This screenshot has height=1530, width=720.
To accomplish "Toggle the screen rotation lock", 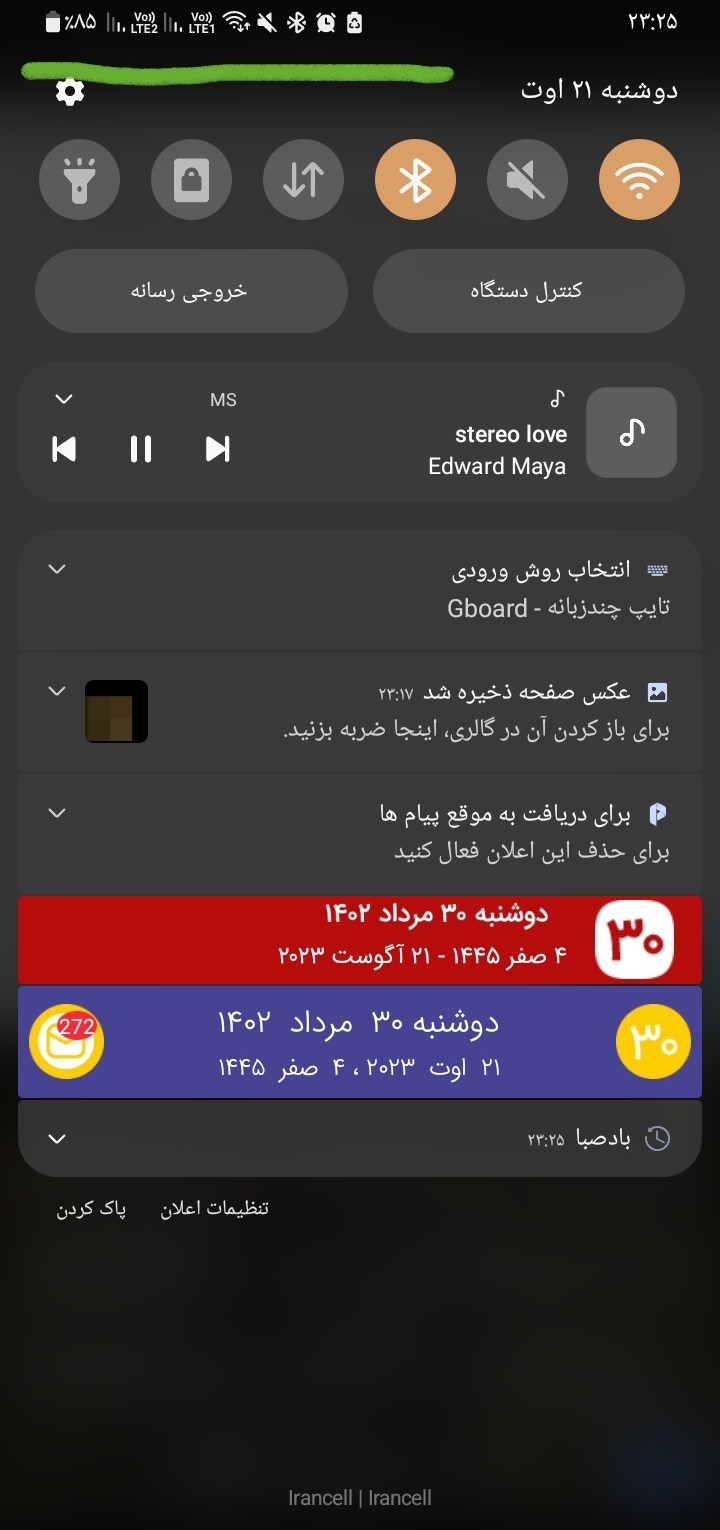I will pyautogui.click(x=191, y=181).
